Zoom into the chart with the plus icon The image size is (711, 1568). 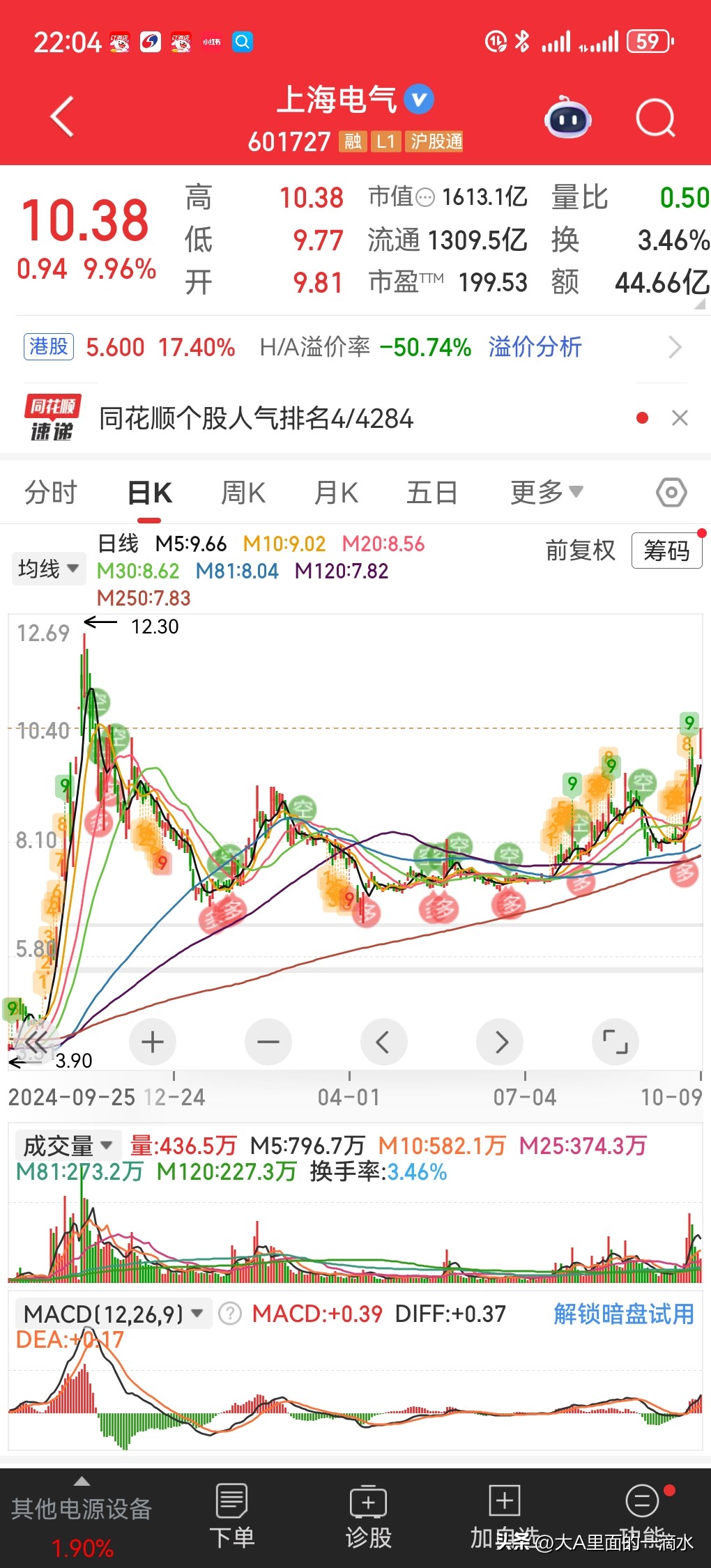[152, 1042]
